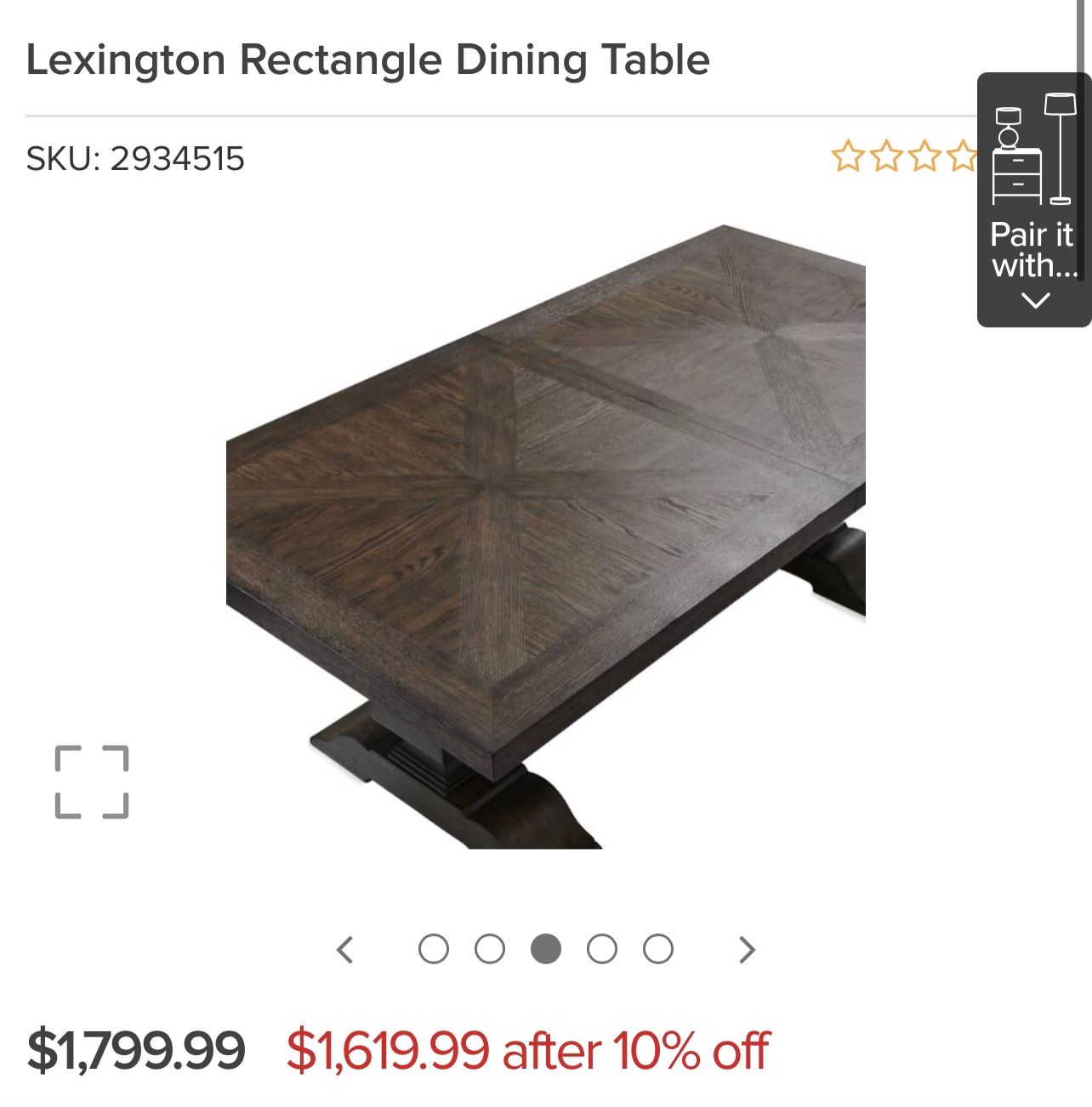Click the first star in the rating
Screen dimensions: 1092x1107
point(848,158)
